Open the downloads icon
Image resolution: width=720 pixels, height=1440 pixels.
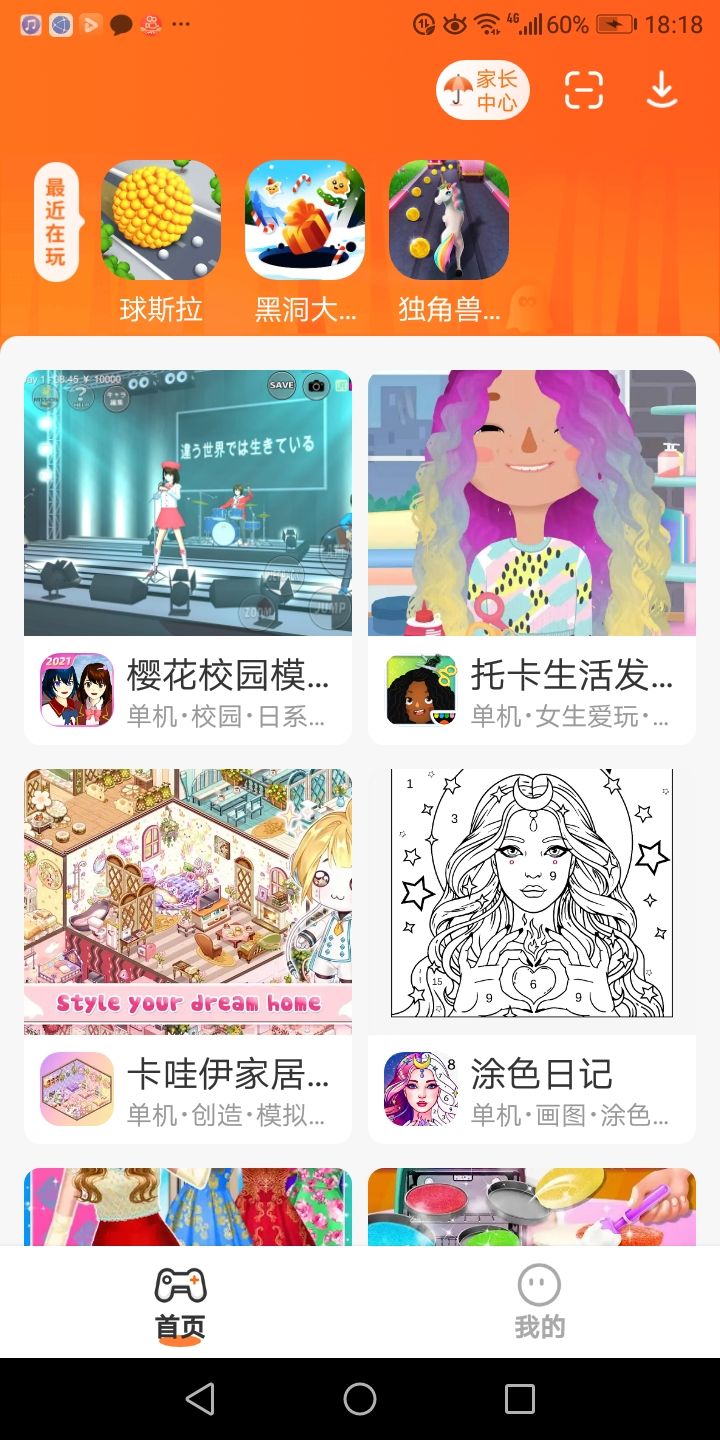[x=661, y=91]
